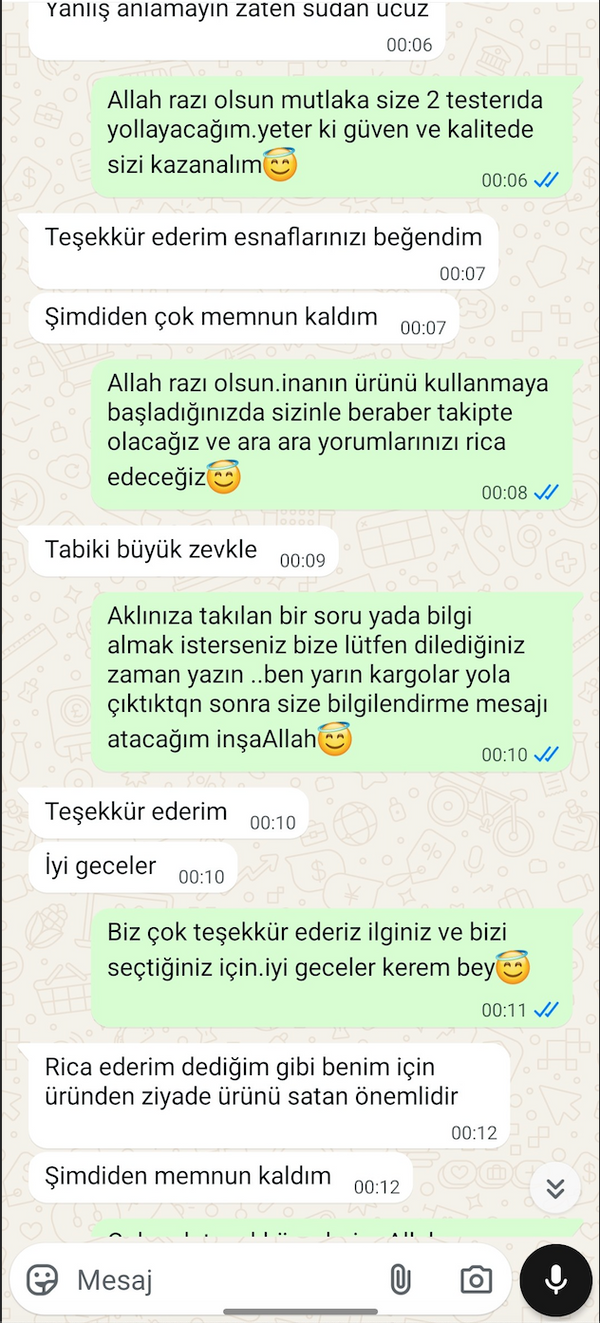Jump to latest messages with down arrows

click(x=556, y=1188)
